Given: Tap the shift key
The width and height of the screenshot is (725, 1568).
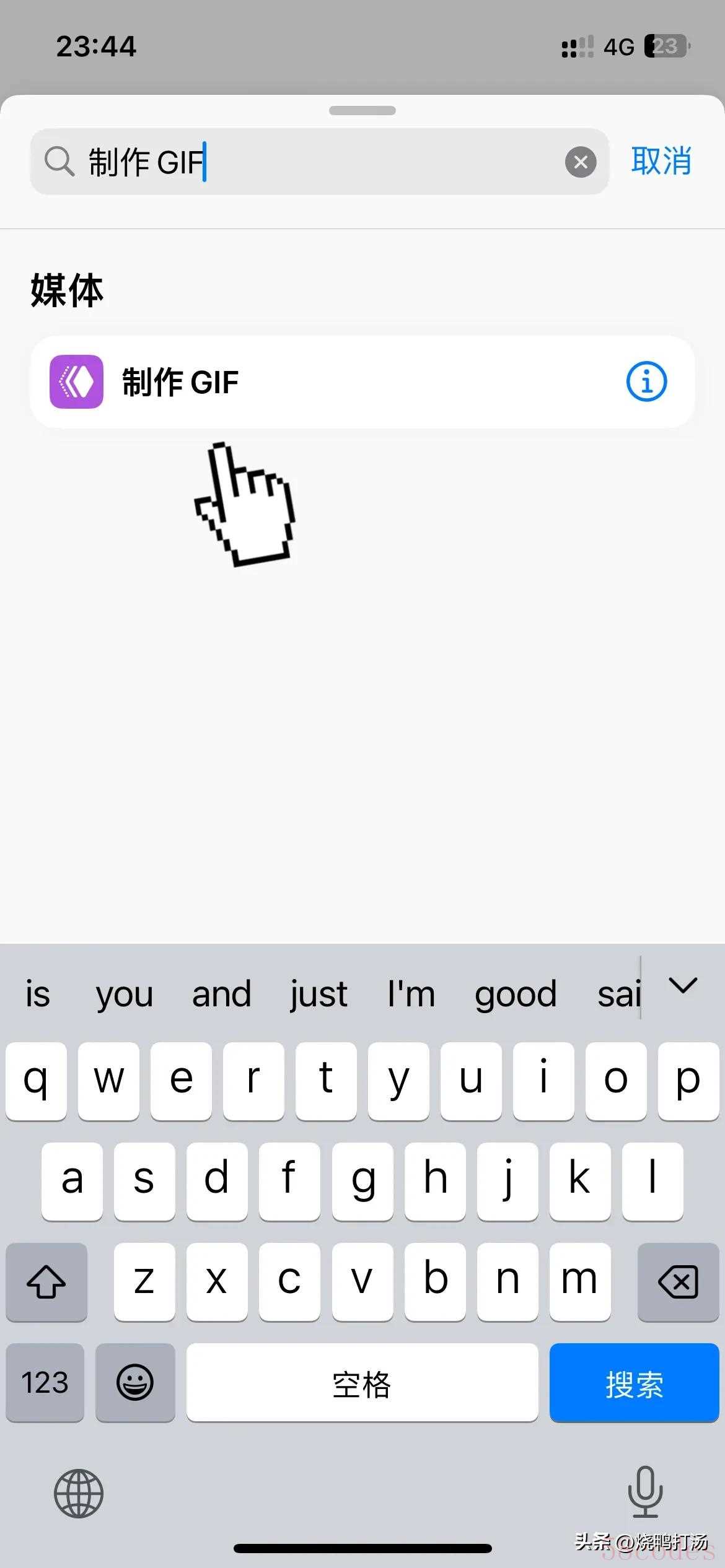Looking at the screenshot, I should pyautogui.click(x=46, y=1281).
